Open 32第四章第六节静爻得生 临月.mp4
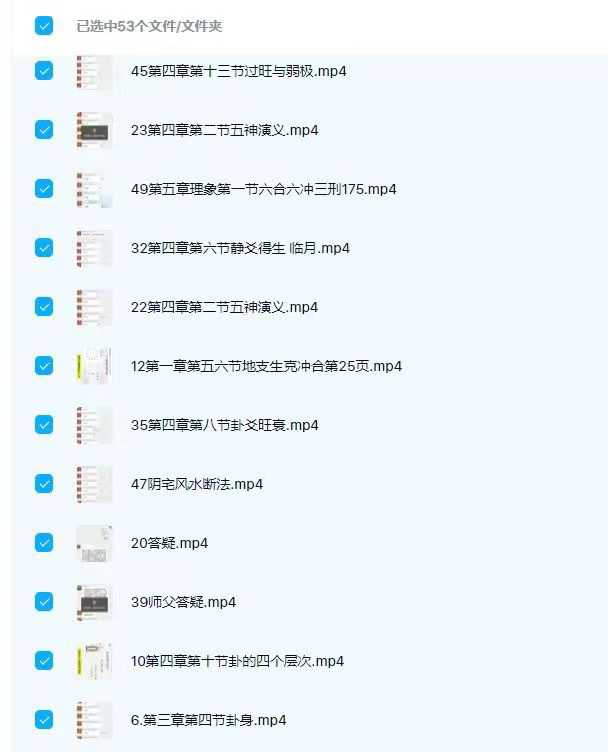Viewport: 608px width, 752px height. tap(240, 248)
